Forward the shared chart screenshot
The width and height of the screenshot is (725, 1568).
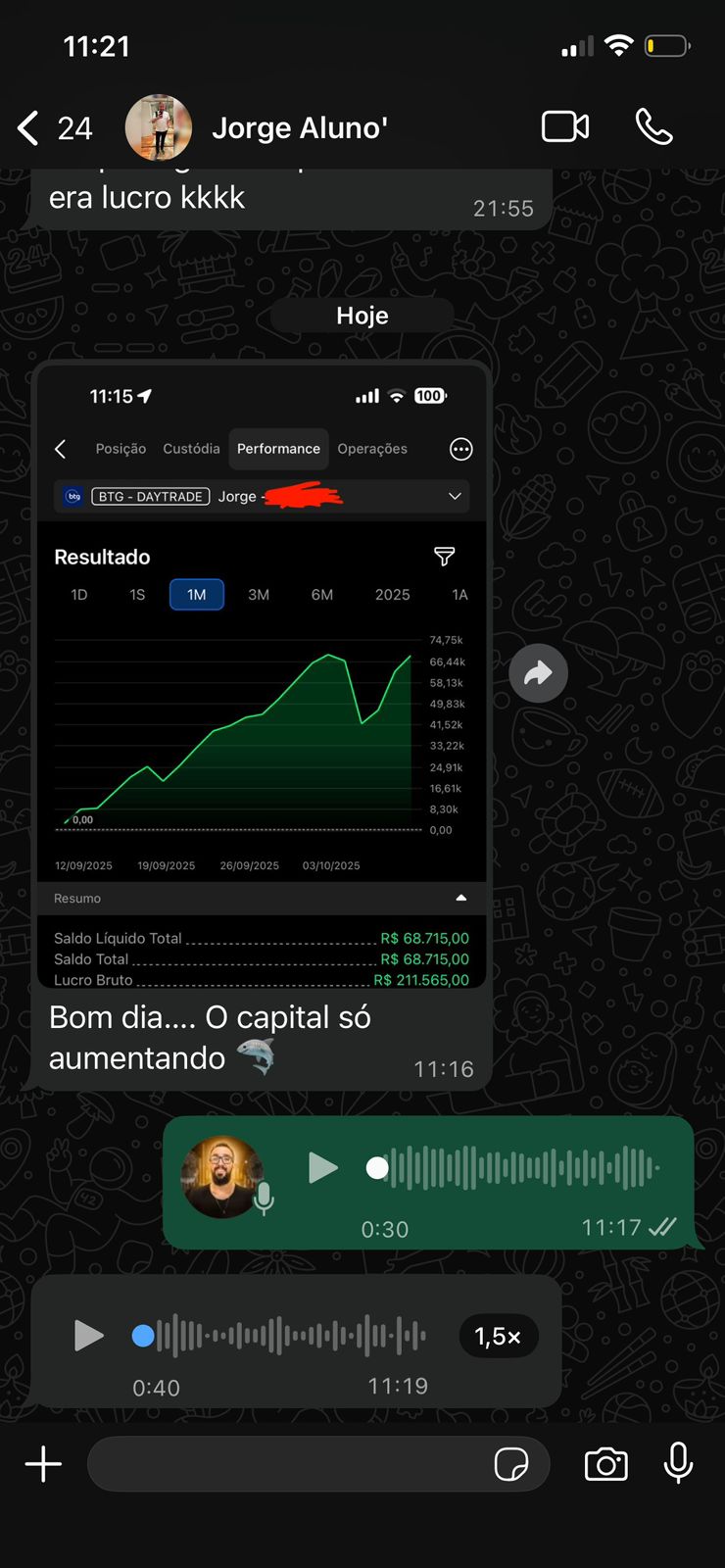(x=539, y=672)
